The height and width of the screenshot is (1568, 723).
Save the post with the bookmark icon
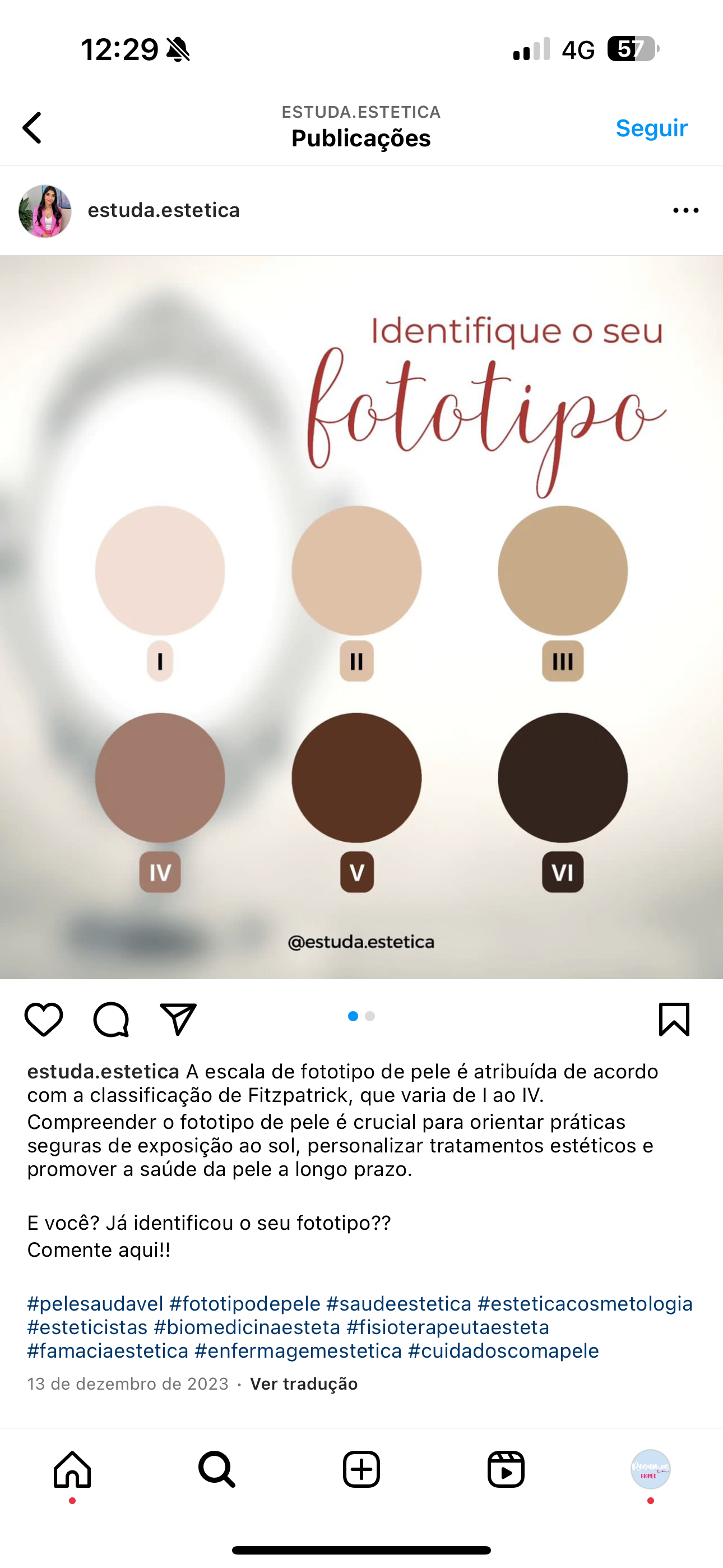(674, 1019)
